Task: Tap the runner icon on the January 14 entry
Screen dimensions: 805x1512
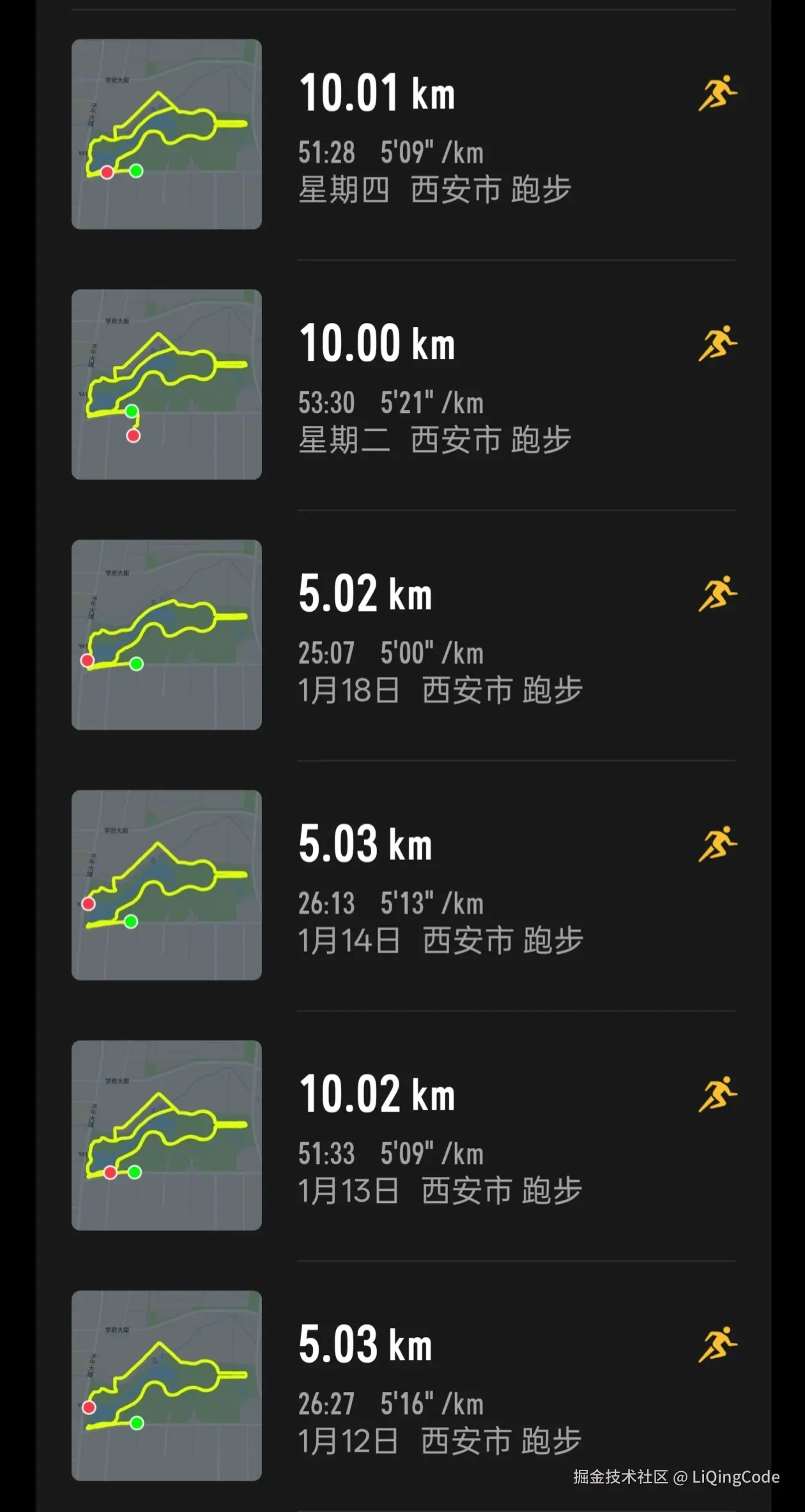Action: click(718, 843)
